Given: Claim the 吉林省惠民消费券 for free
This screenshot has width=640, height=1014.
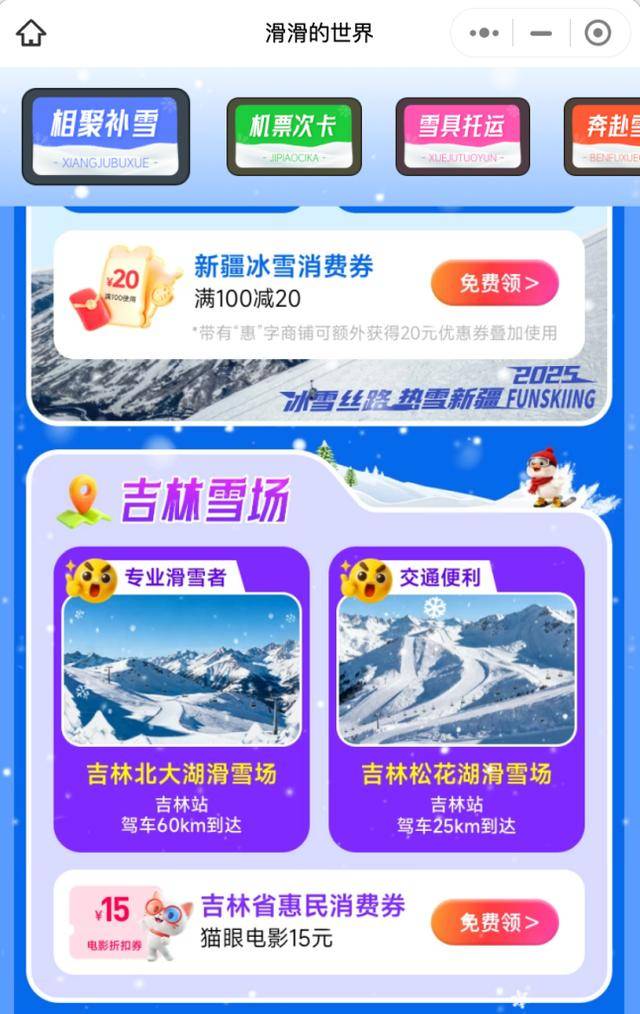Looking at the screenshot, I should (x=494, y=921).
